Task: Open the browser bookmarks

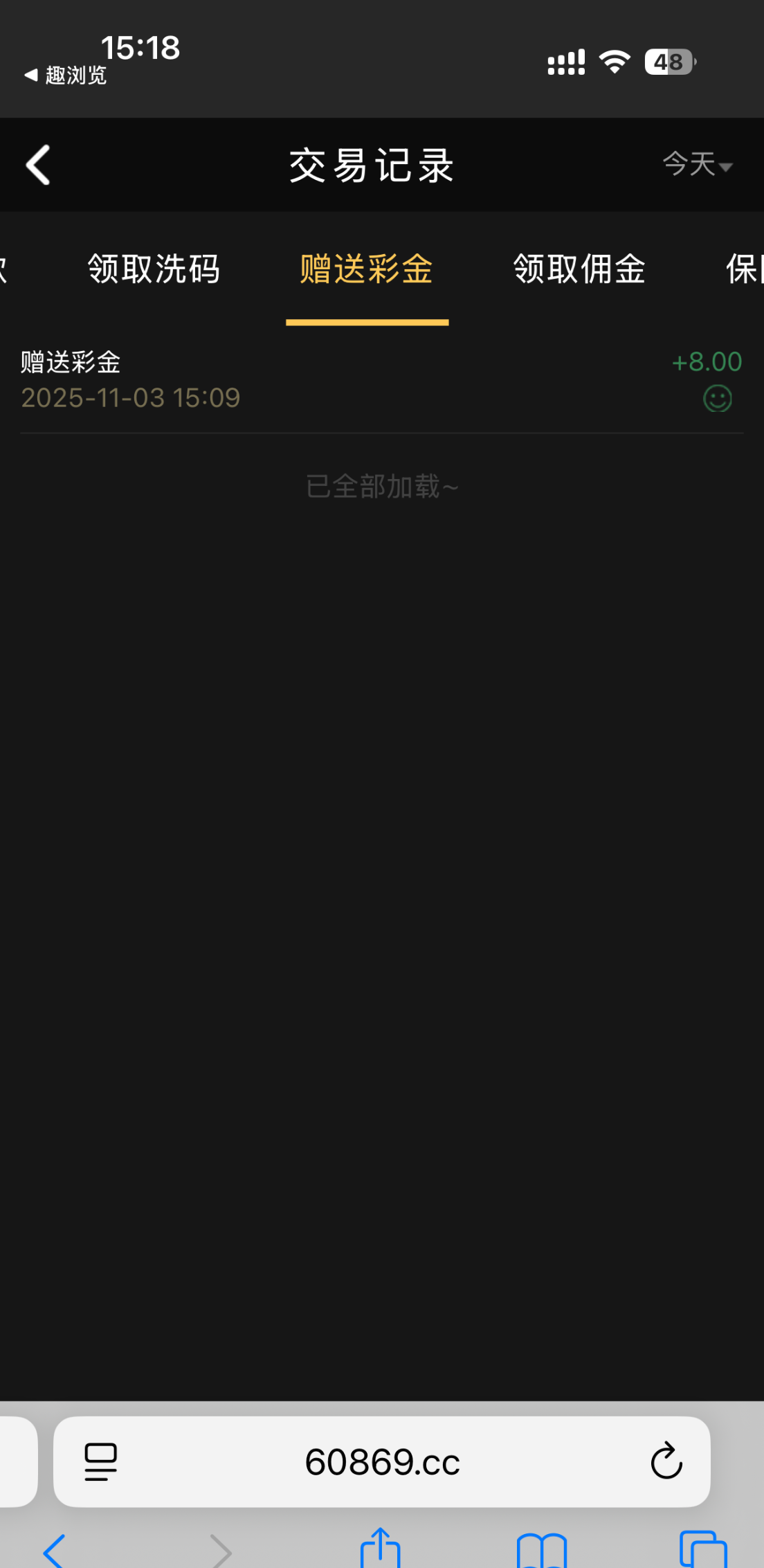Action: (x=542, y=1549)
